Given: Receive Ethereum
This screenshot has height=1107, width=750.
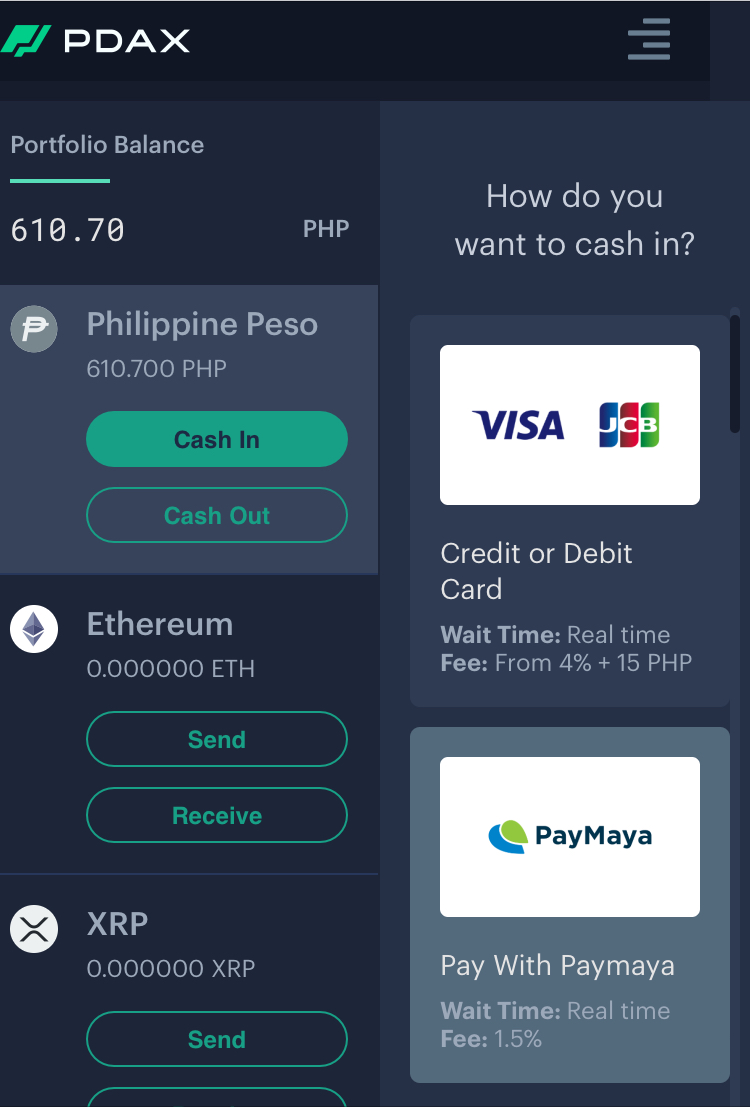Looking at the screenshot, I should [217, 816].
